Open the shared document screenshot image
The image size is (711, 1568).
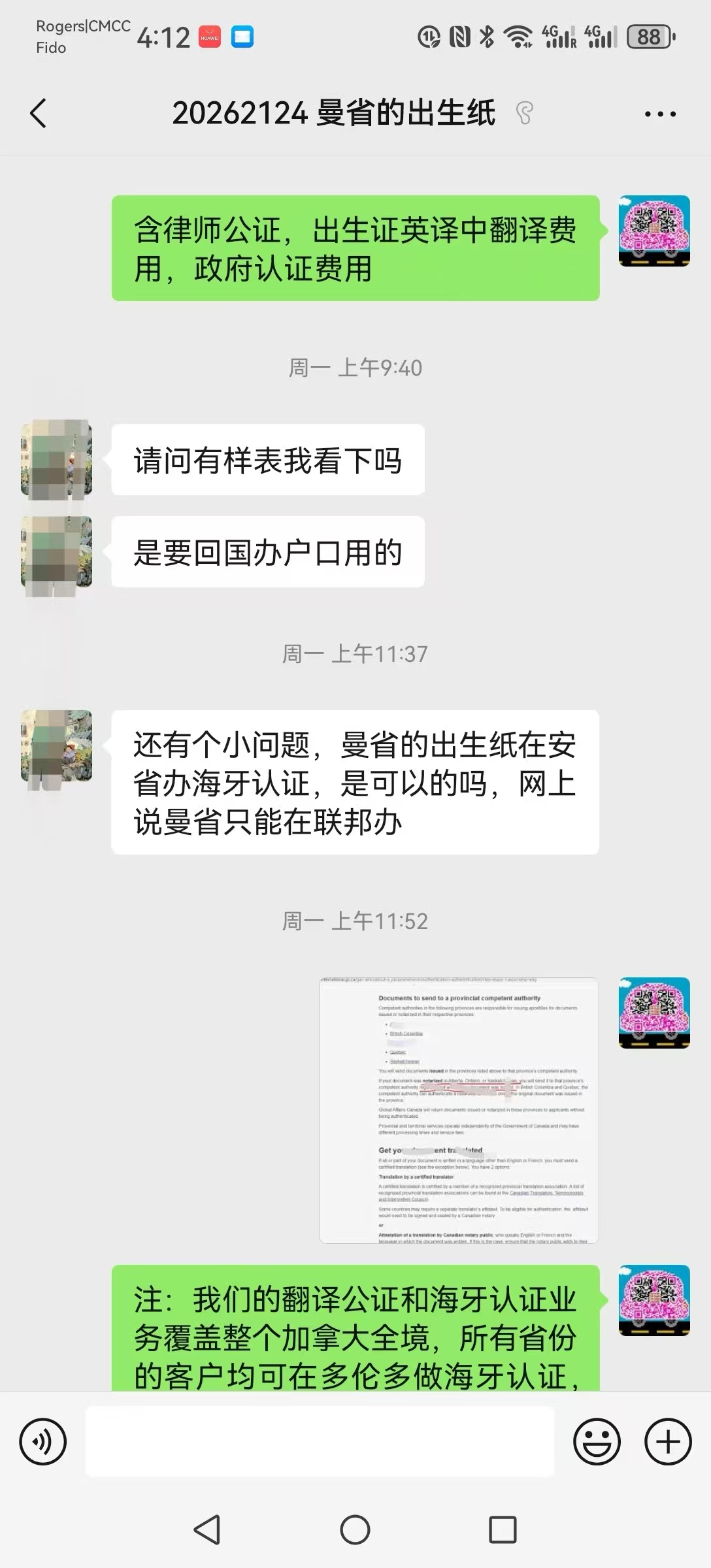[459, 1110]
